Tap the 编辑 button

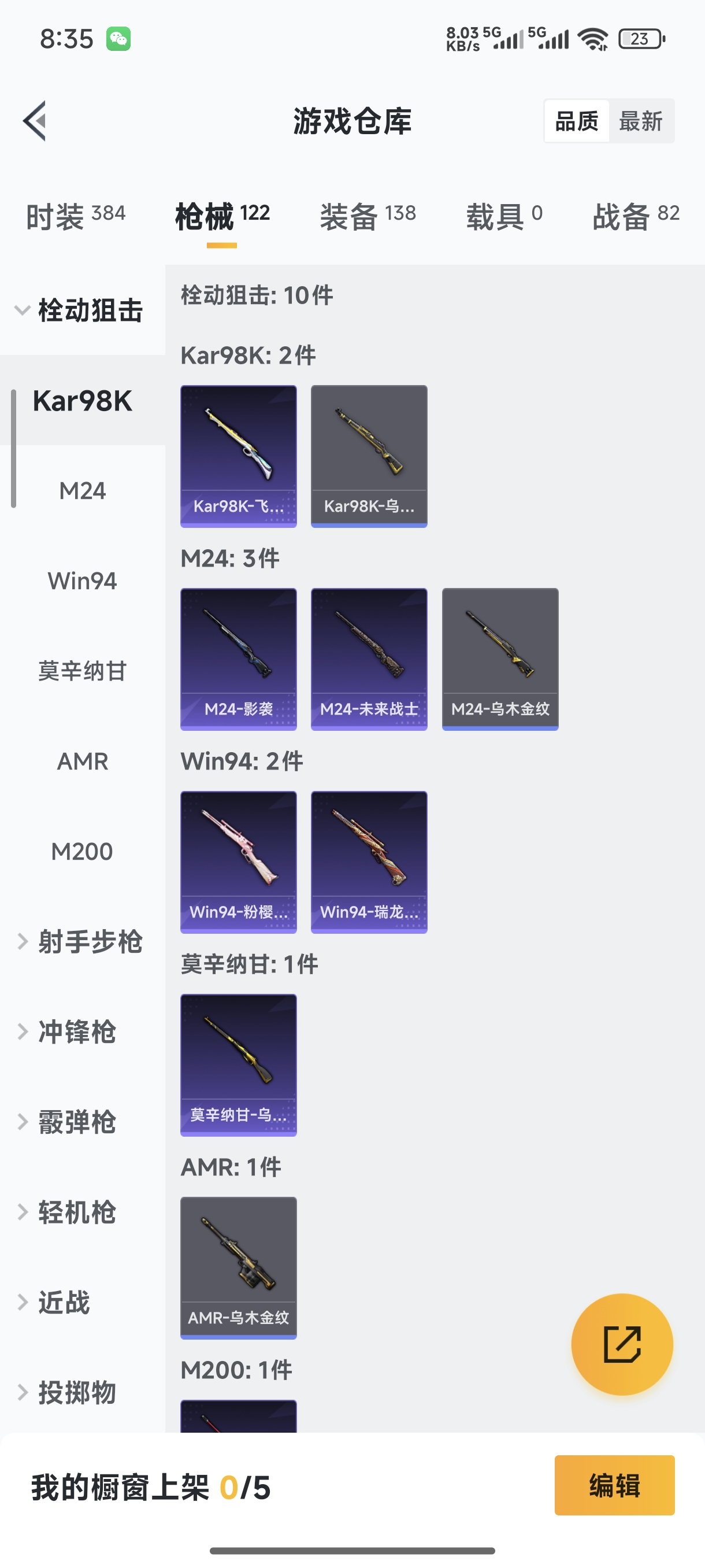click(614, 1485)
